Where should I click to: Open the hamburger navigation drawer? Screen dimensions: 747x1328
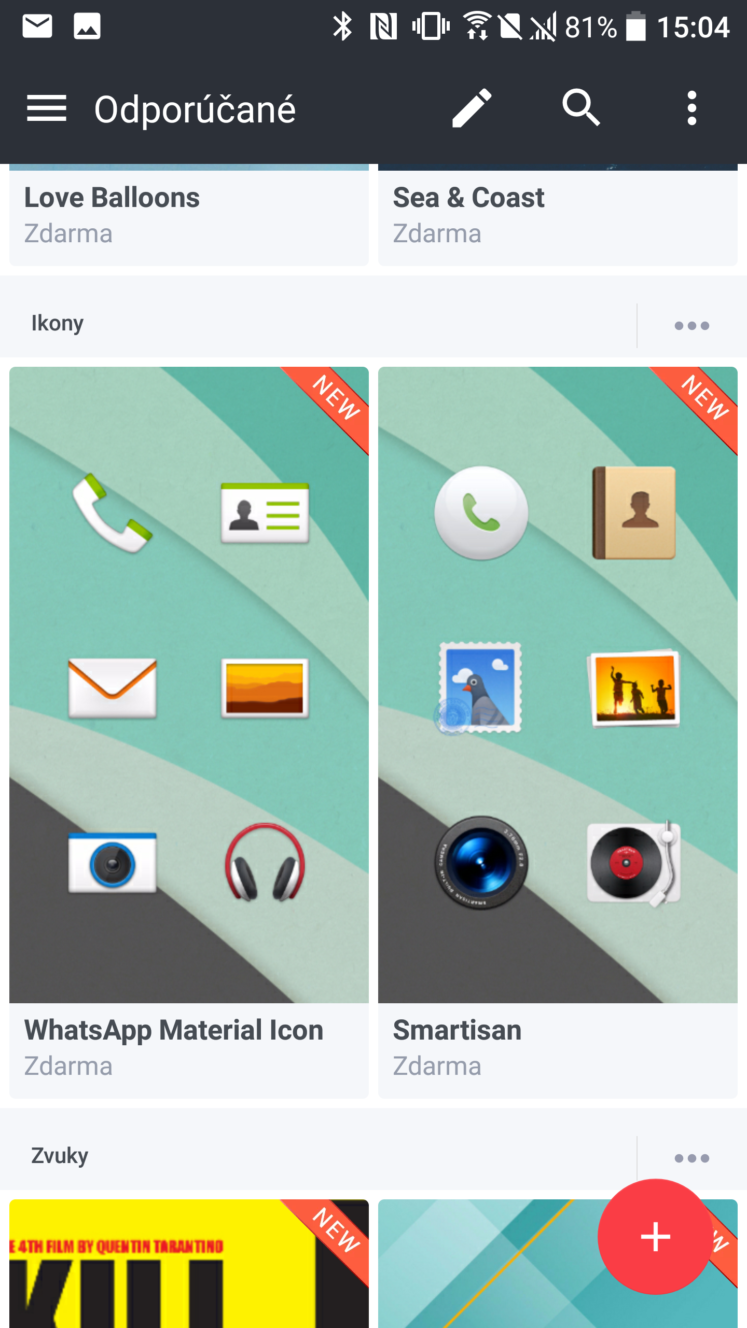tap(46, 108)
